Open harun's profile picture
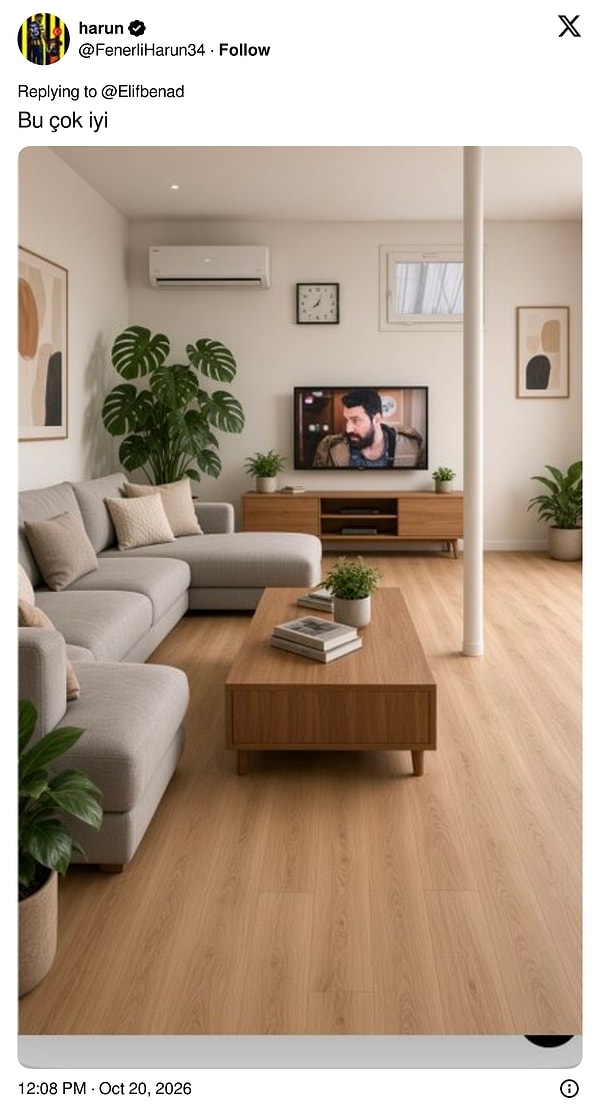 click(x=44, y=39)
